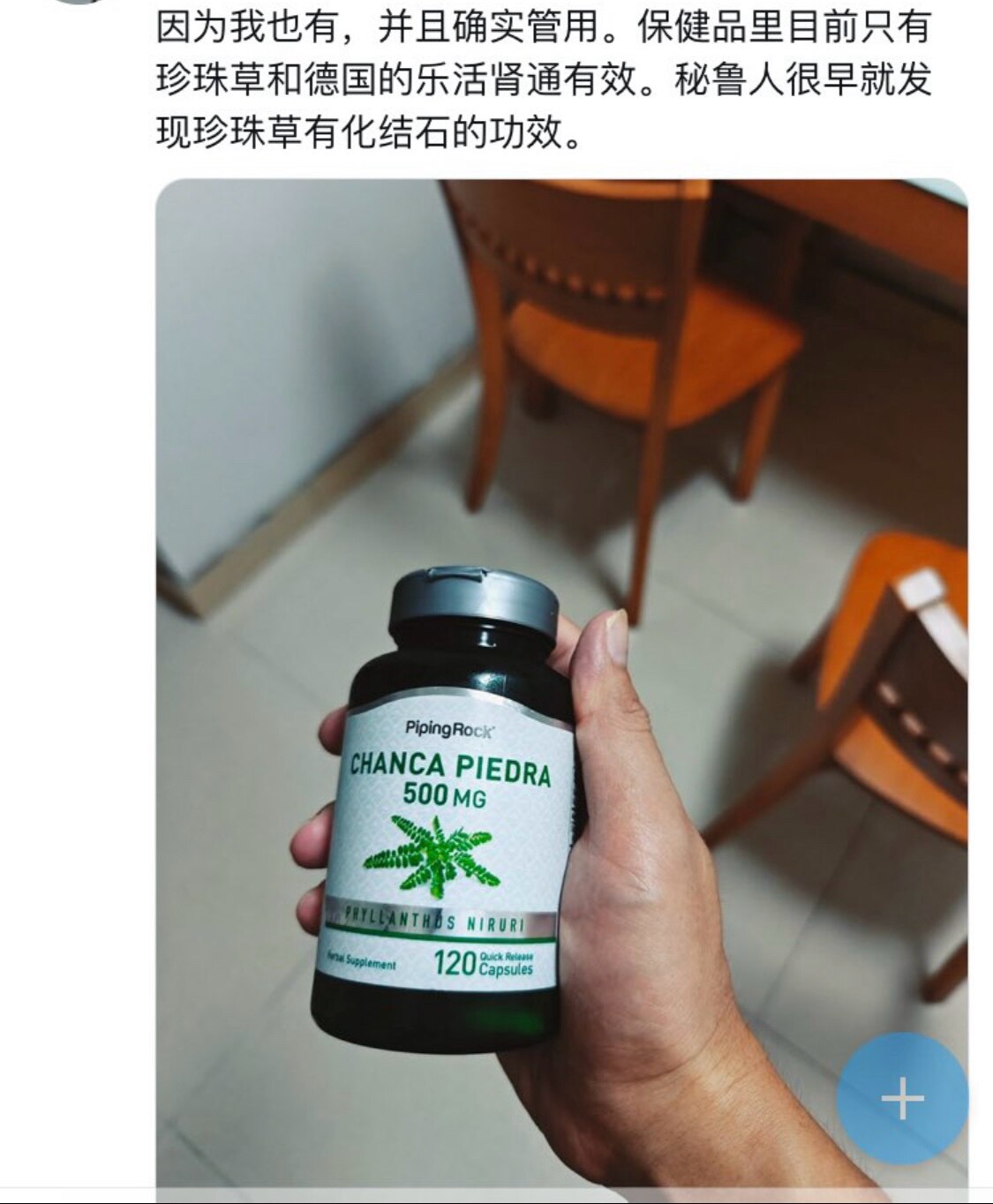Tap the blue plus compose button

pos(902,1099)
